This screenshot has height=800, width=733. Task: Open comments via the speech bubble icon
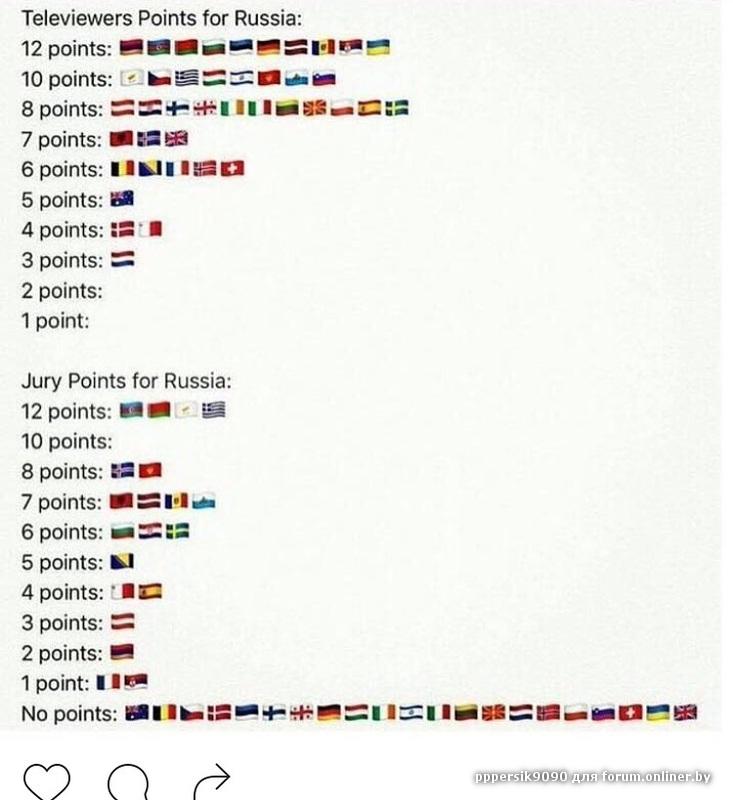tap(127, 781)
